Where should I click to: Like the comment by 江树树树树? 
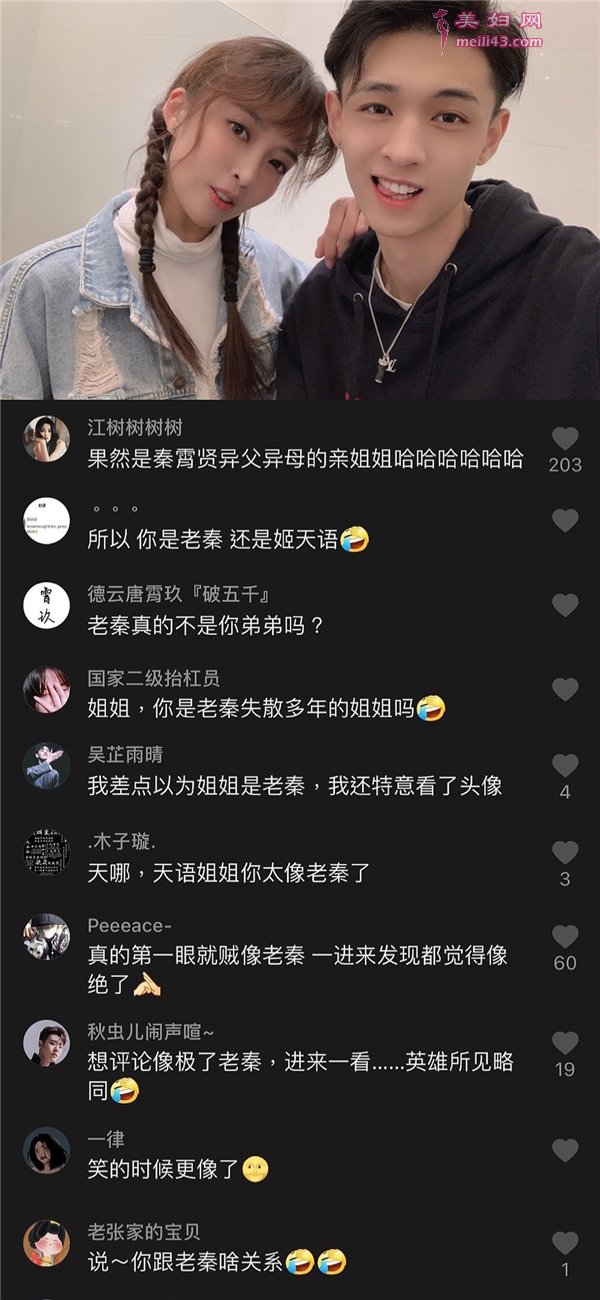[565, 439]
